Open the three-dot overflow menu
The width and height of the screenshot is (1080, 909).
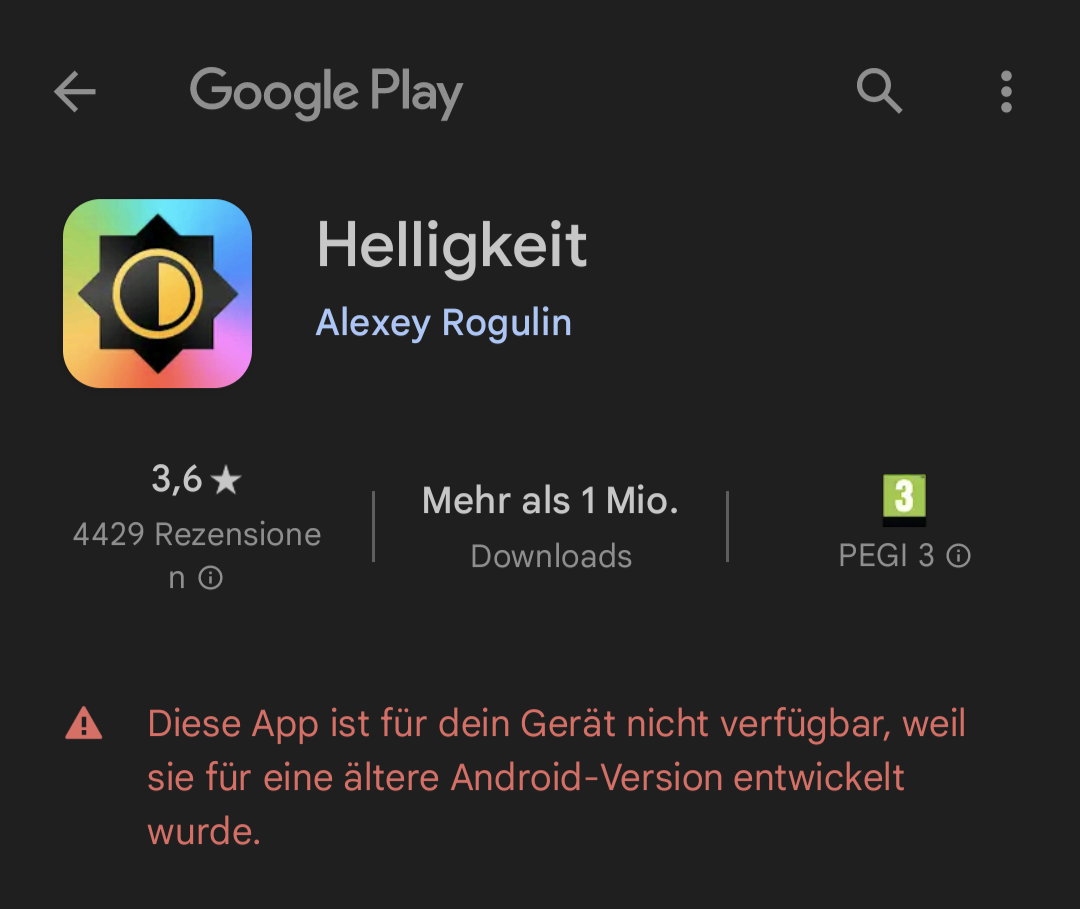[1006, 92]
